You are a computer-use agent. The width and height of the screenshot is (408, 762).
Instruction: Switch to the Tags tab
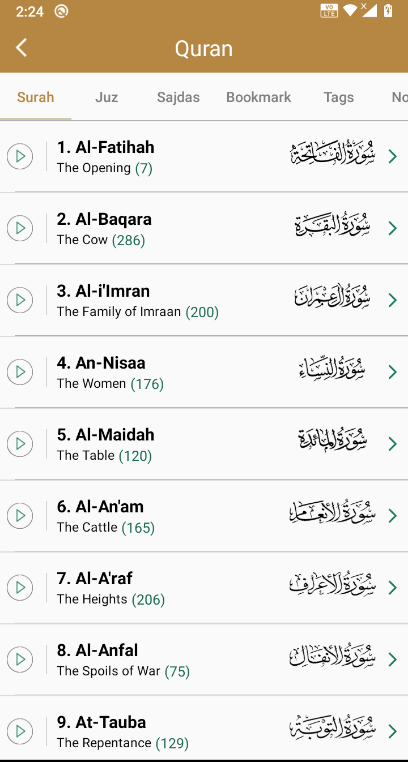point(339,97)
